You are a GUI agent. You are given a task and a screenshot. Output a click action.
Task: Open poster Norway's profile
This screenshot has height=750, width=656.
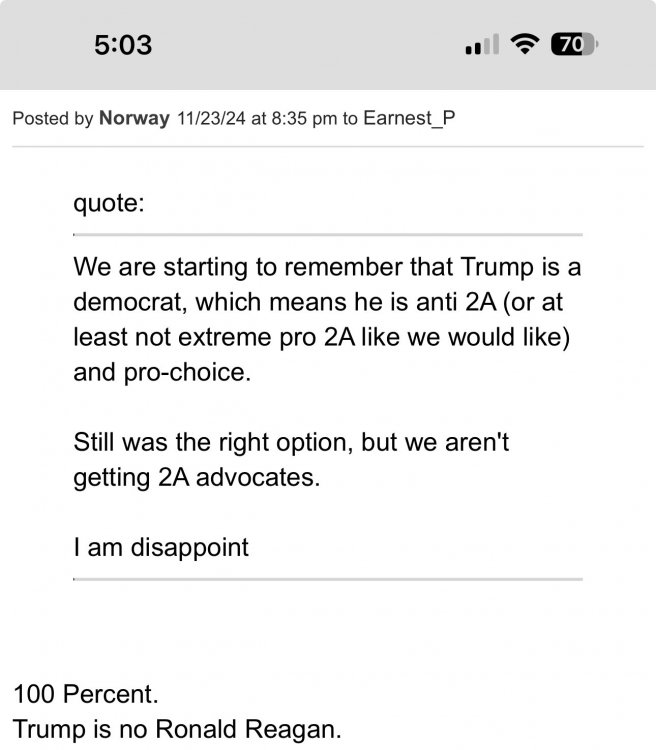[134, 119]
